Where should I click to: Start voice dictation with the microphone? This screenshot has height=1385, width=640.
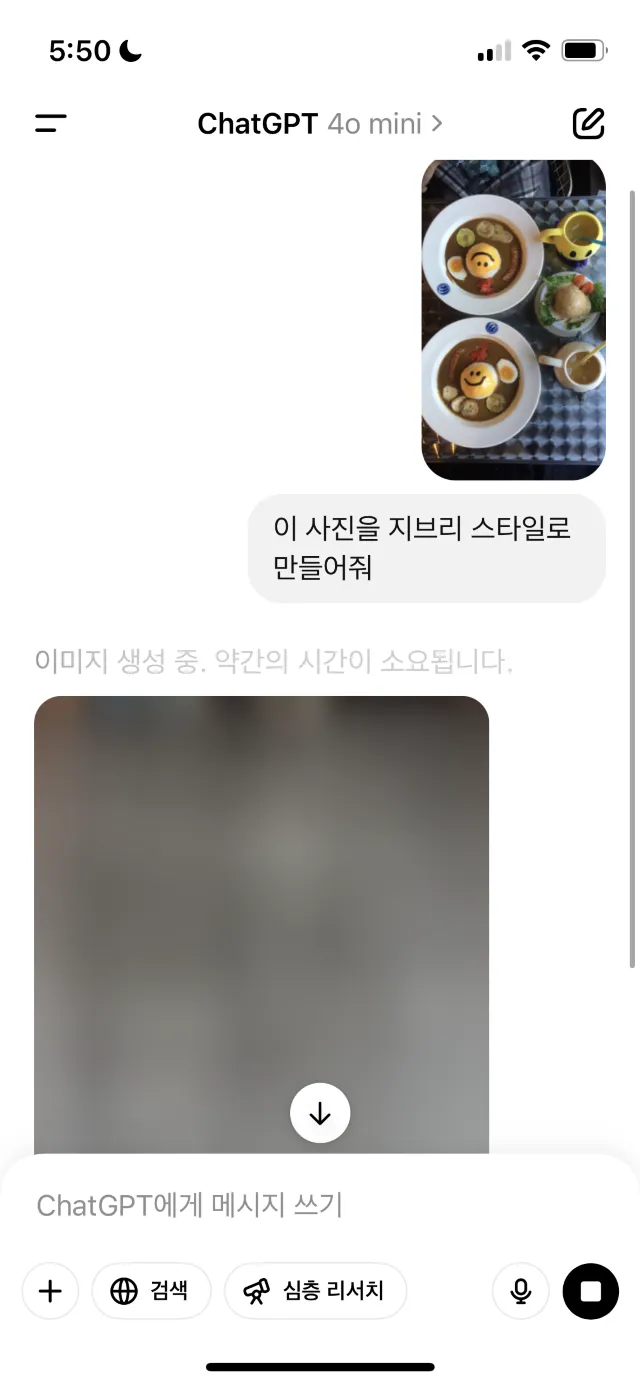click(x=521, y=1291)
